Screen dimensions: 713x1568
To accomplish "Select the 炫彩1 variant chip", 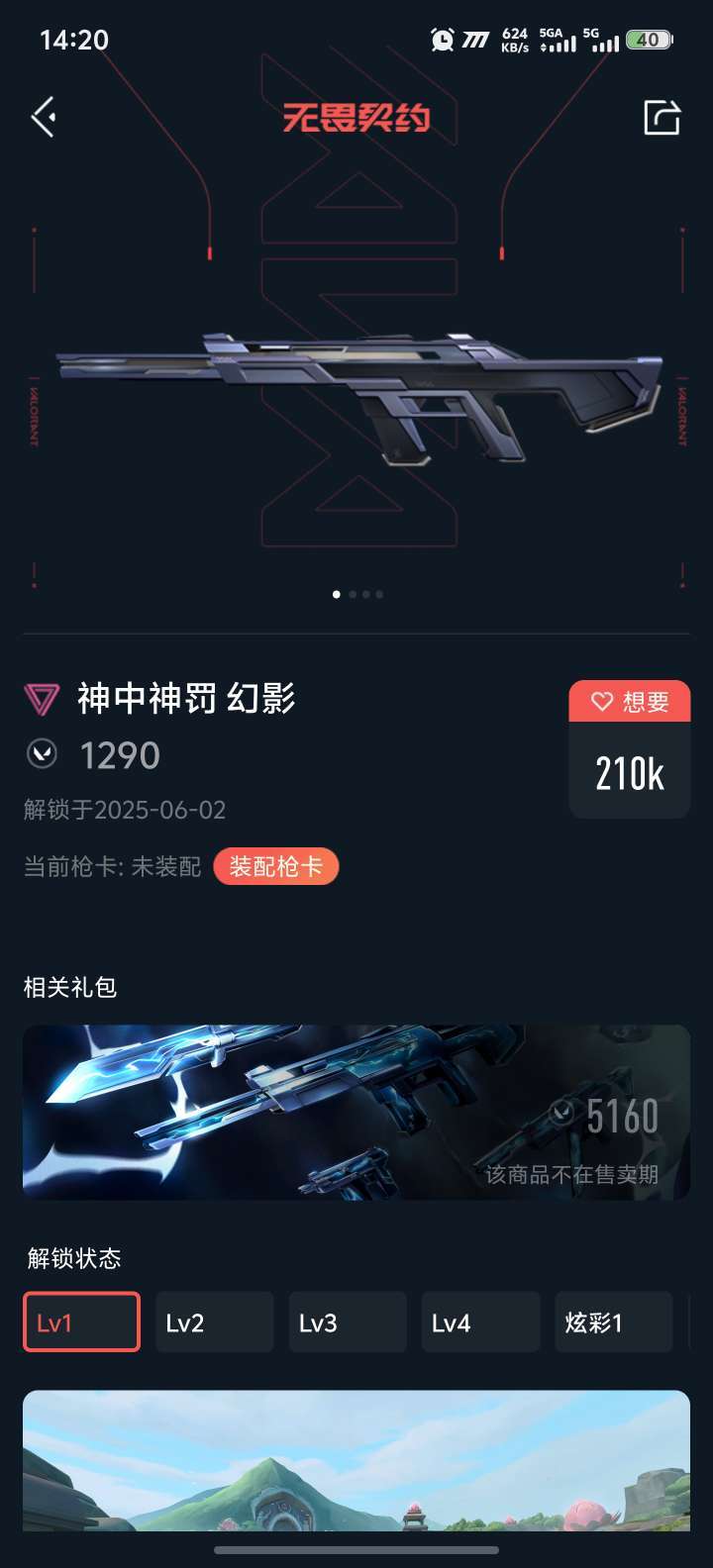I will tap(612, 1323).
